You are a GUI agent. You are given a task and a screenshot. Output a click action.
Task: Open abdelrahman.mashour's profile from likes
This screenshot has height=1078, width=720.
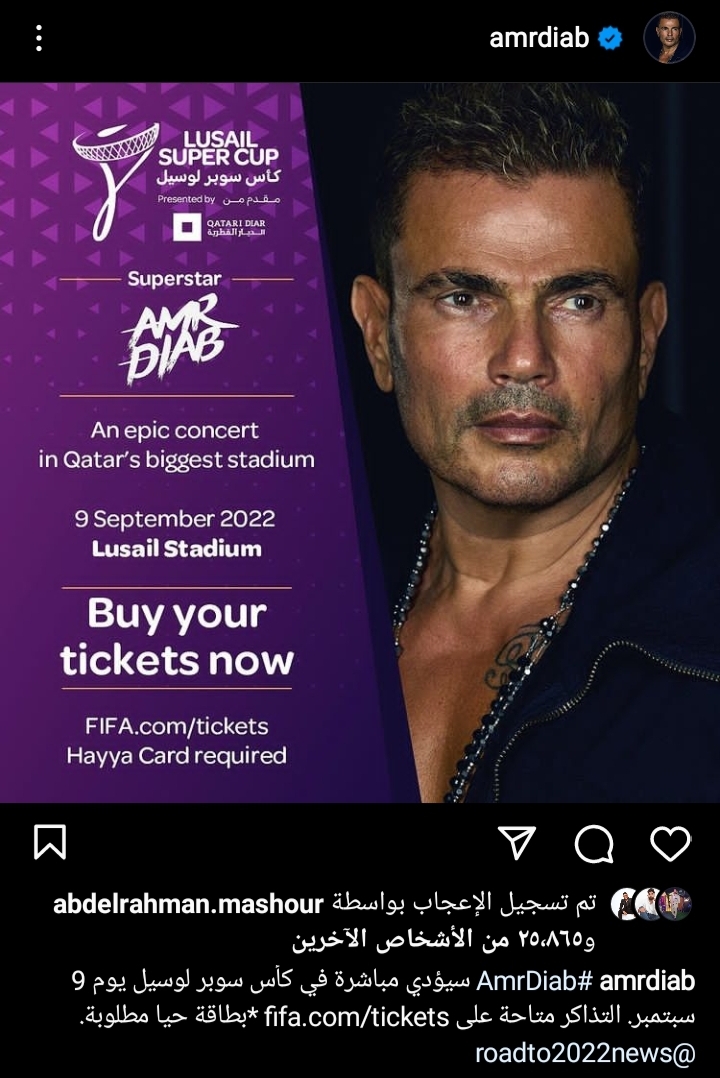(187, 904)
